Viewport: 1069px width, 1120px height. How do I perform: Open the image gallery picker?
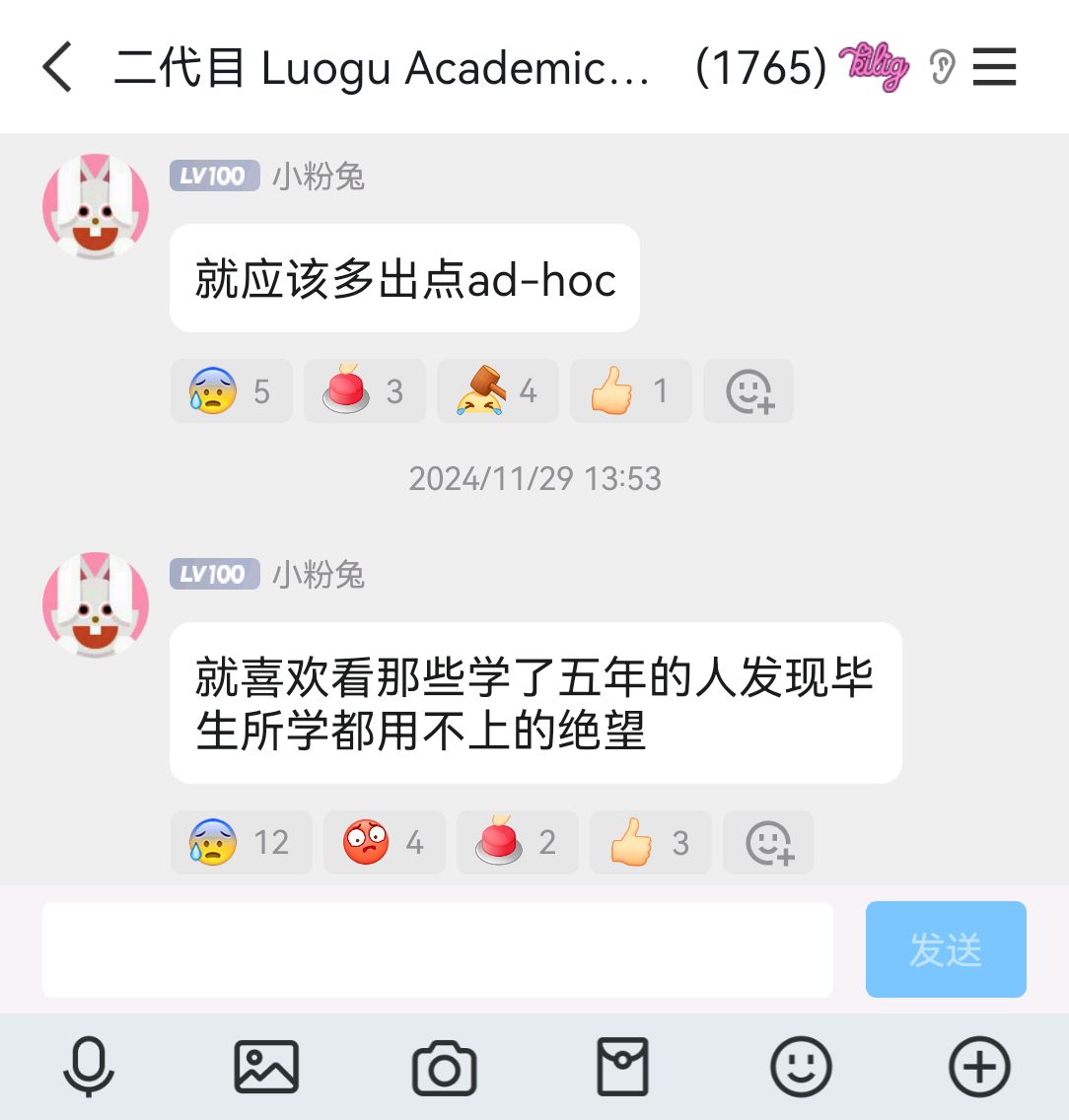point(266,1067)
